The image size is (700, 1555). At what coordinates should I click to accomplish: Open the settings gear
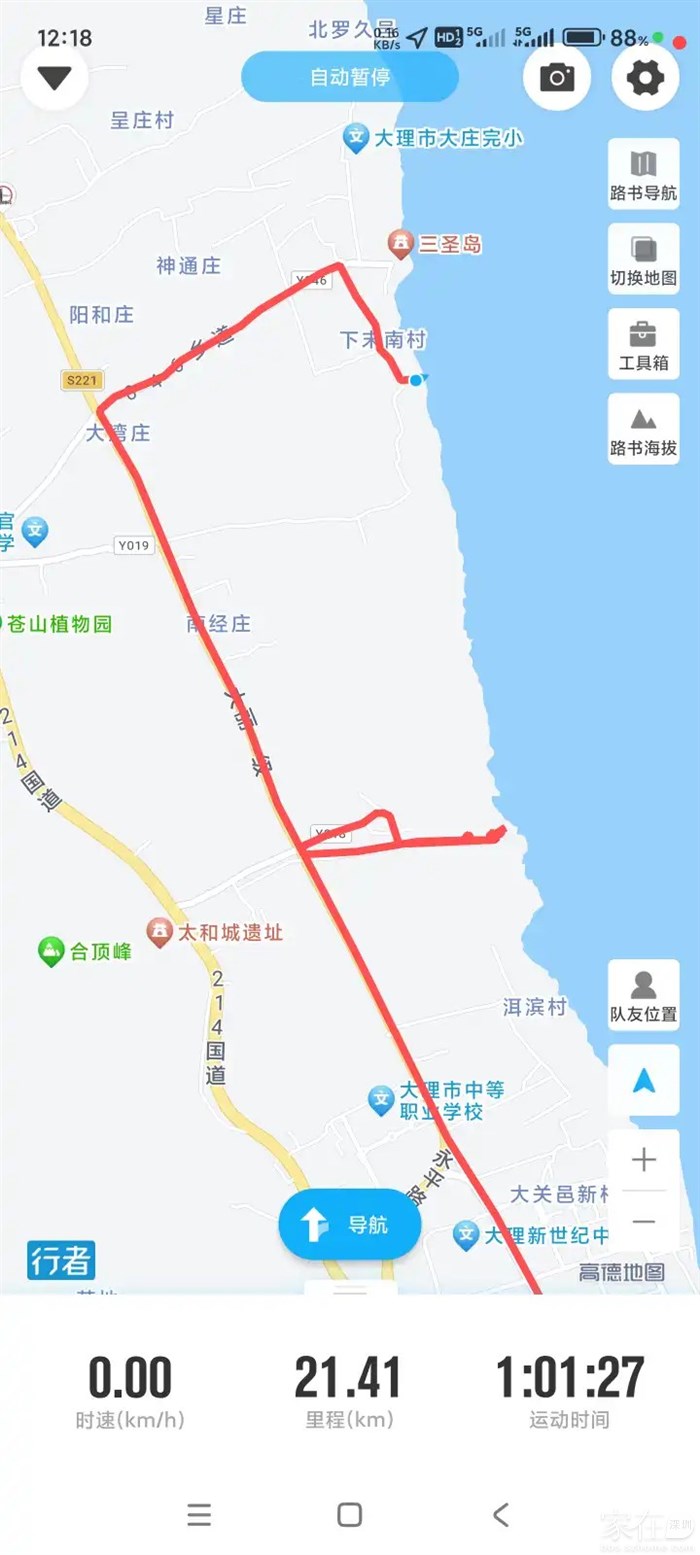coord(645,77)
